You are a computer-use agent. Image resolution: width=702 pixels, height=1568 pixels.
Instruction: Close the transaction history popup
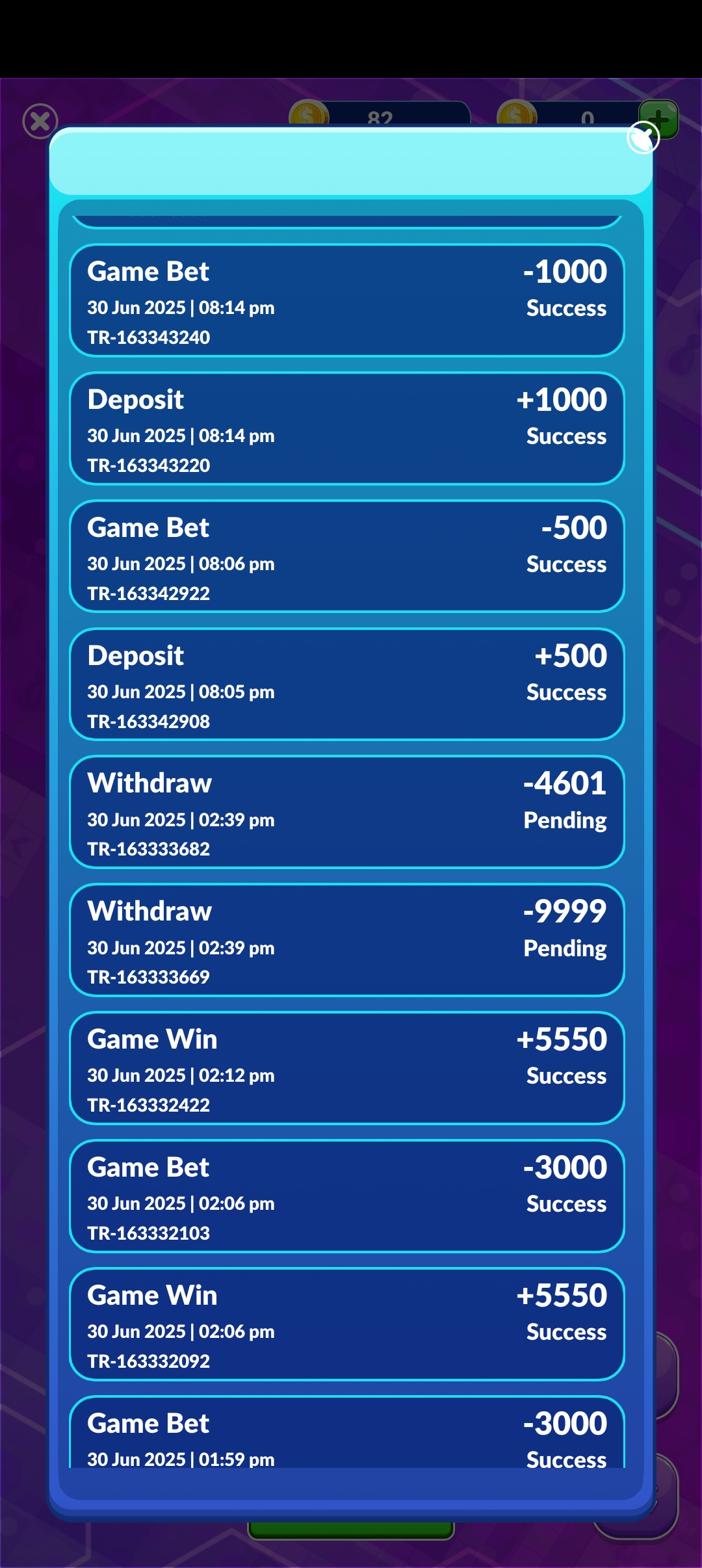(x=643, y=138)
